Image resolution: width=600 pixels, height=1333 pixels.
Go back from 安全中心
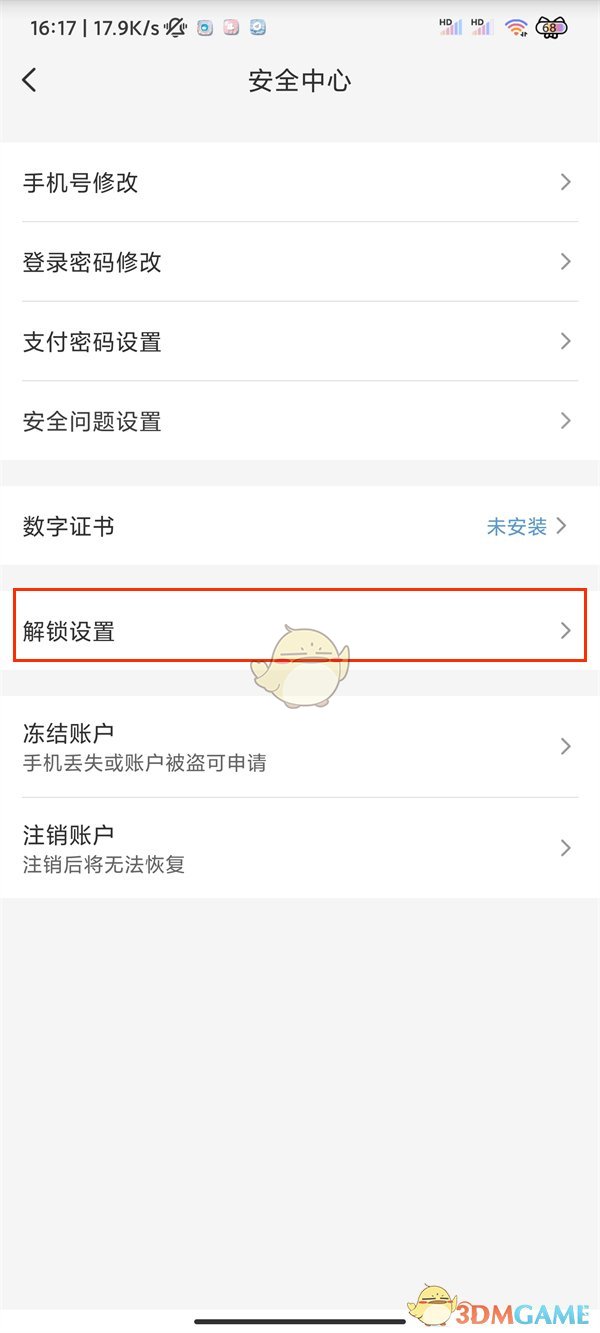pyautogui.click(x=29, y=81)
